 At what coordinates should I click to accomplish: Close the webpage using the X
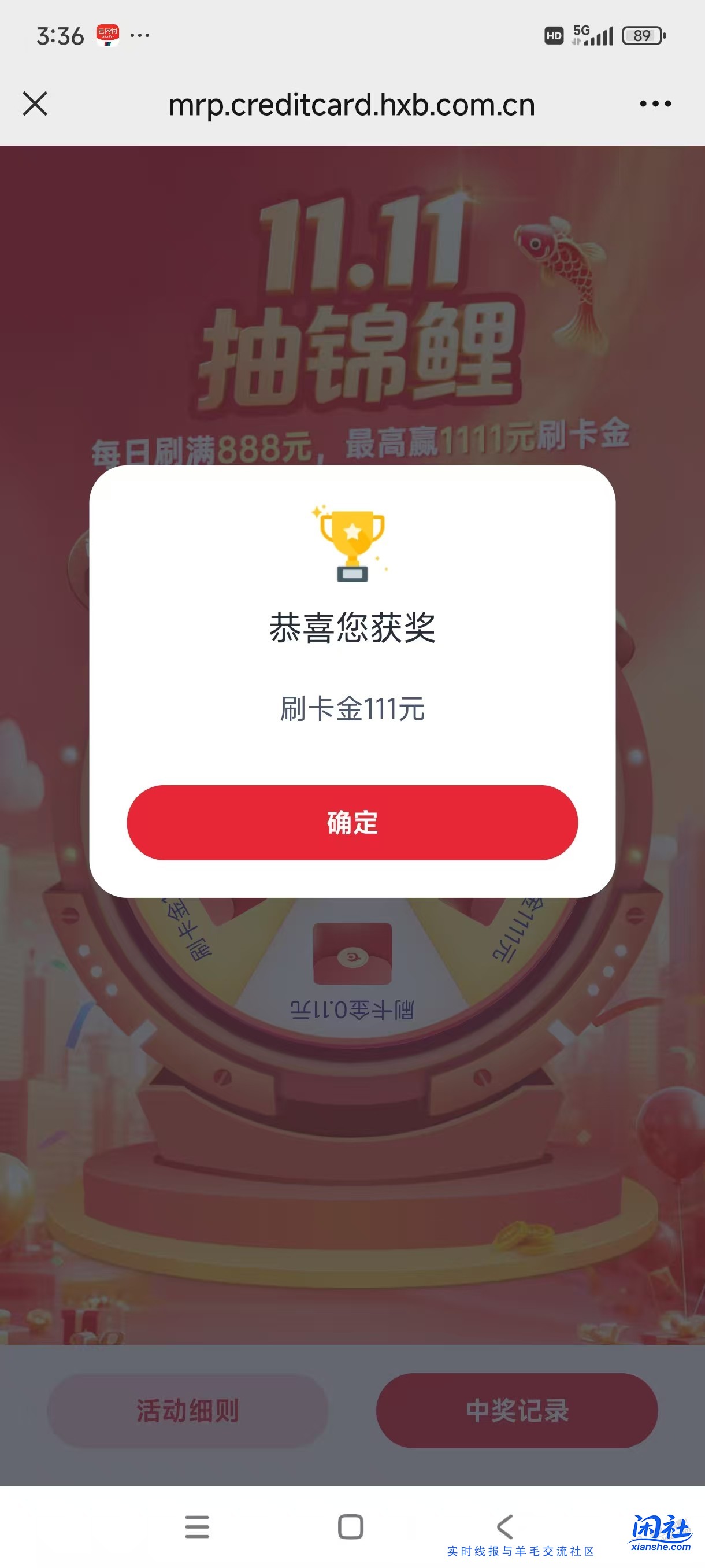click(35, 105)
